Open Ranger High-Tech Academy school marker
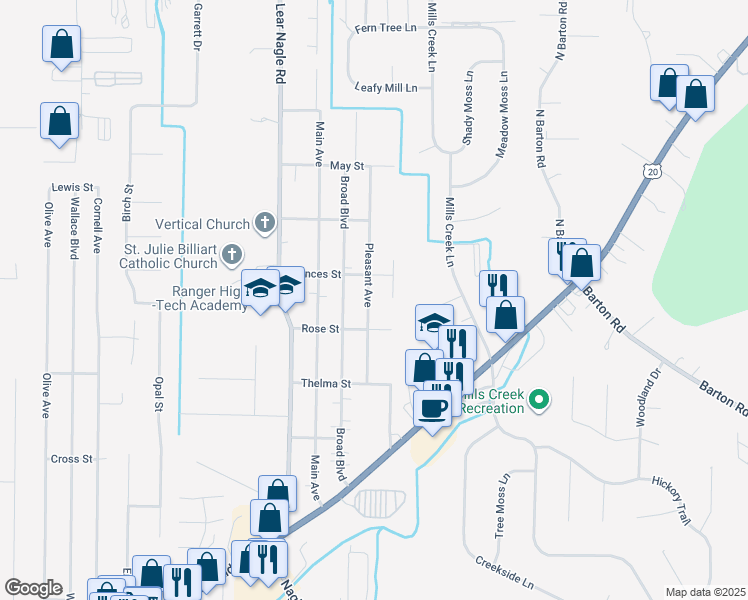The width and height of the screenshot is (748, 600). tap(260, 289)
